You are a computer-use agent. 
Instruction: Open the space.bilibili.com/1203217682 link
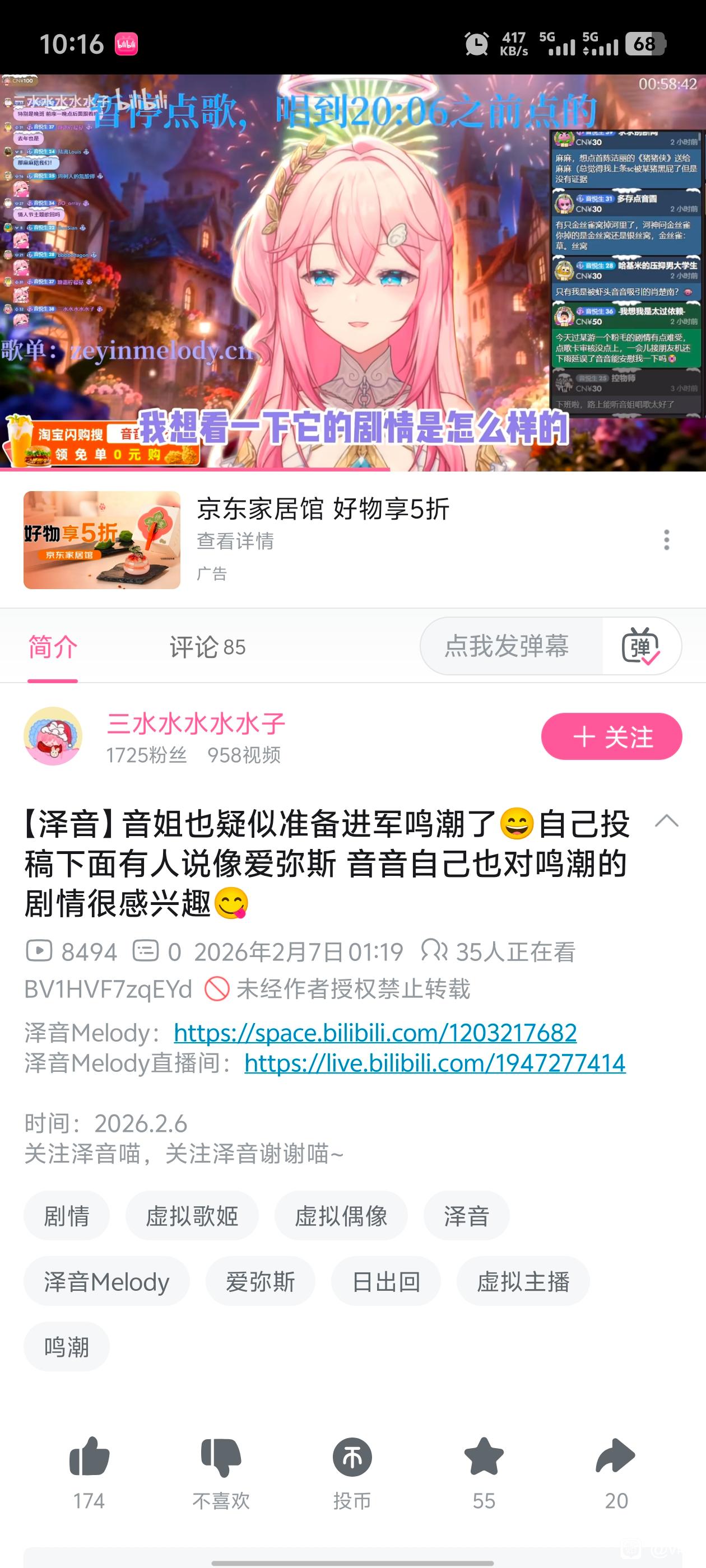pos(375,1032)
